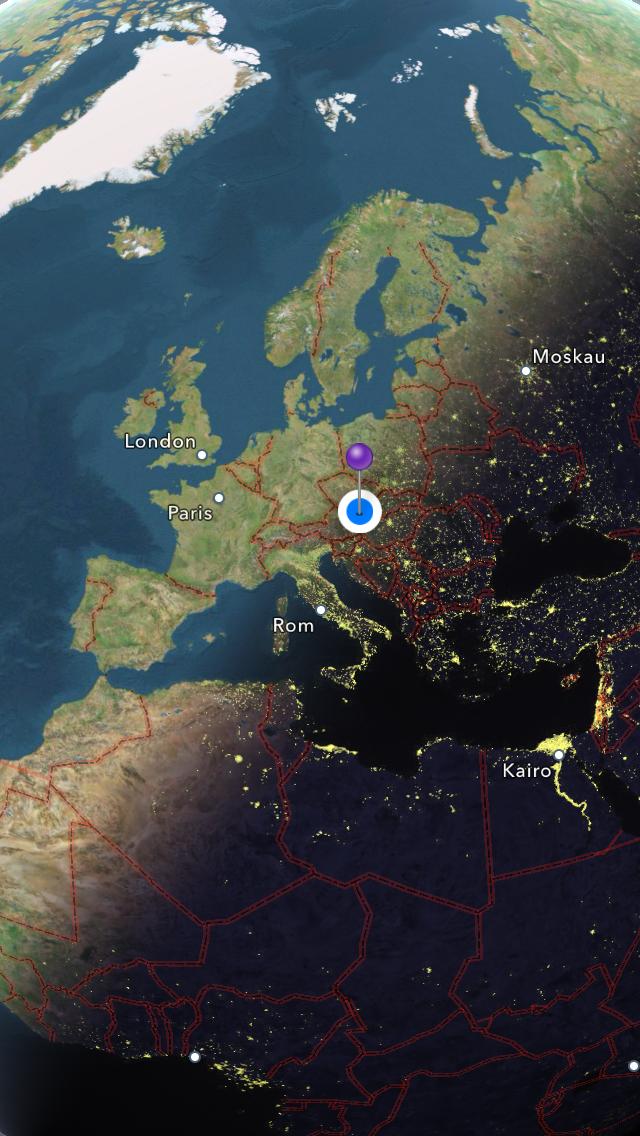Select the Rom city marker
Viewport: 640px width, 1136px height.
[x=321, y=610]
